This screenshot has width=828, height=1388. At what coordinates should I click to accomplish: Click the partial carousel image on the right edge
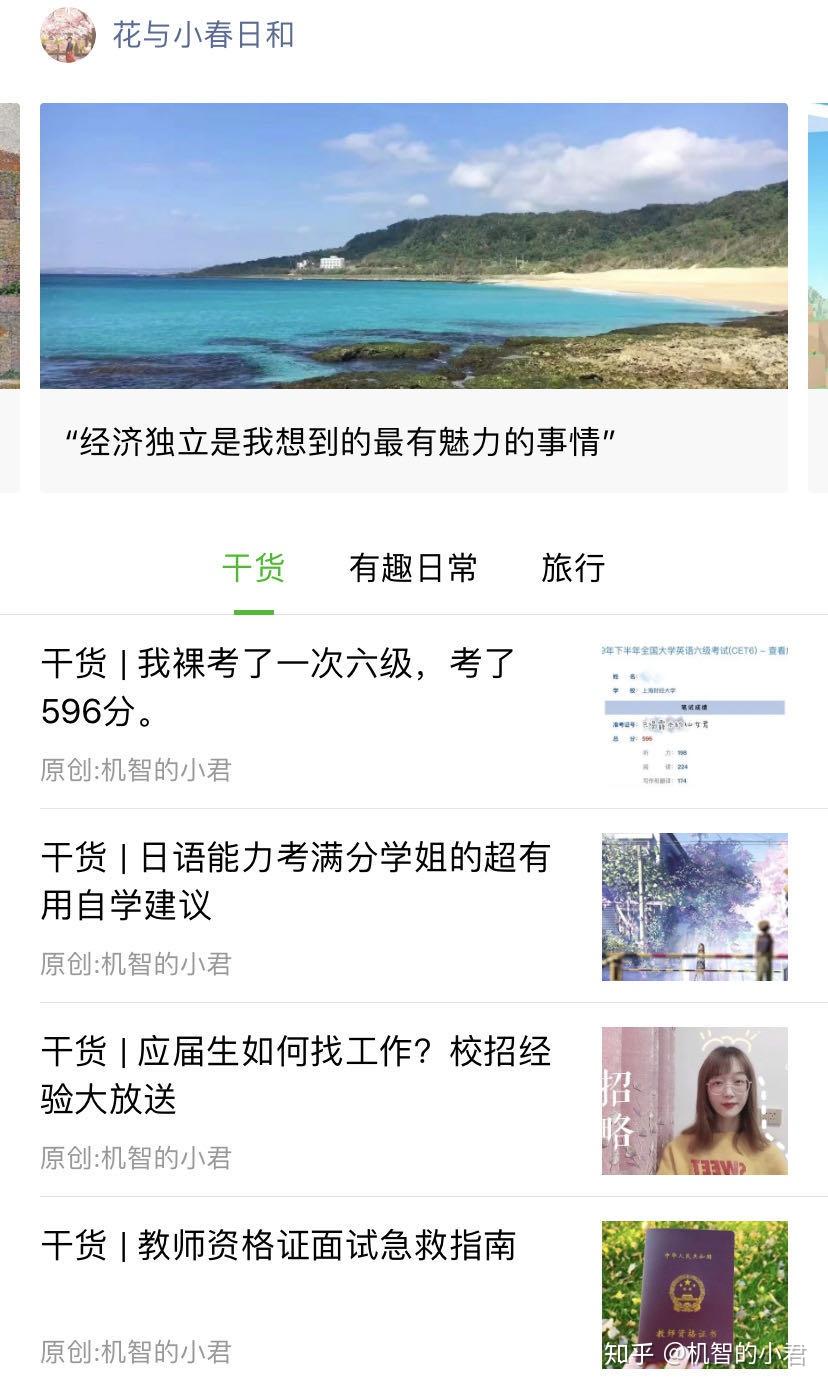click(820, 246)
